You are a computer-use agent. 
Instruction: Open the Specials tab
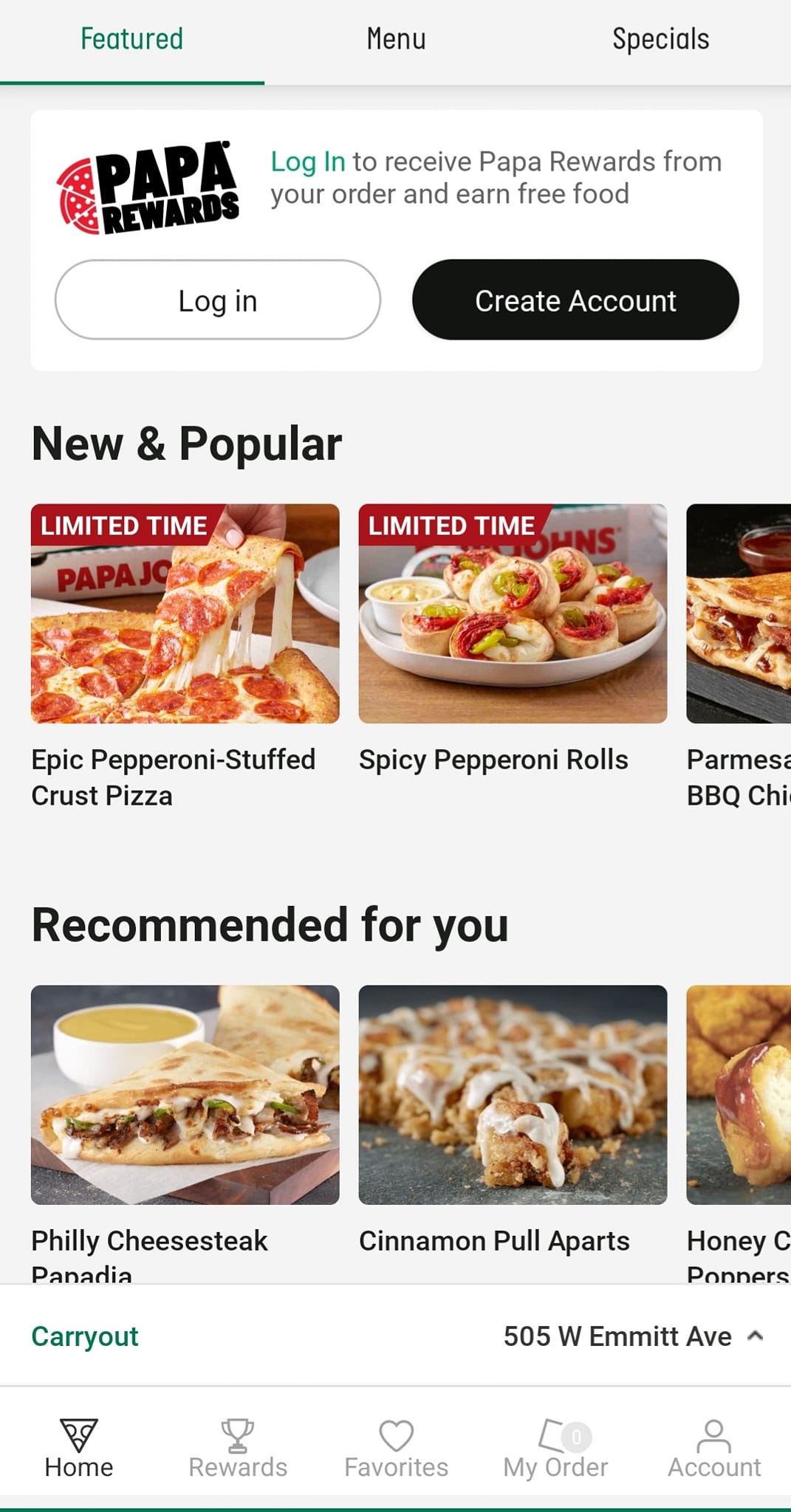660,40
